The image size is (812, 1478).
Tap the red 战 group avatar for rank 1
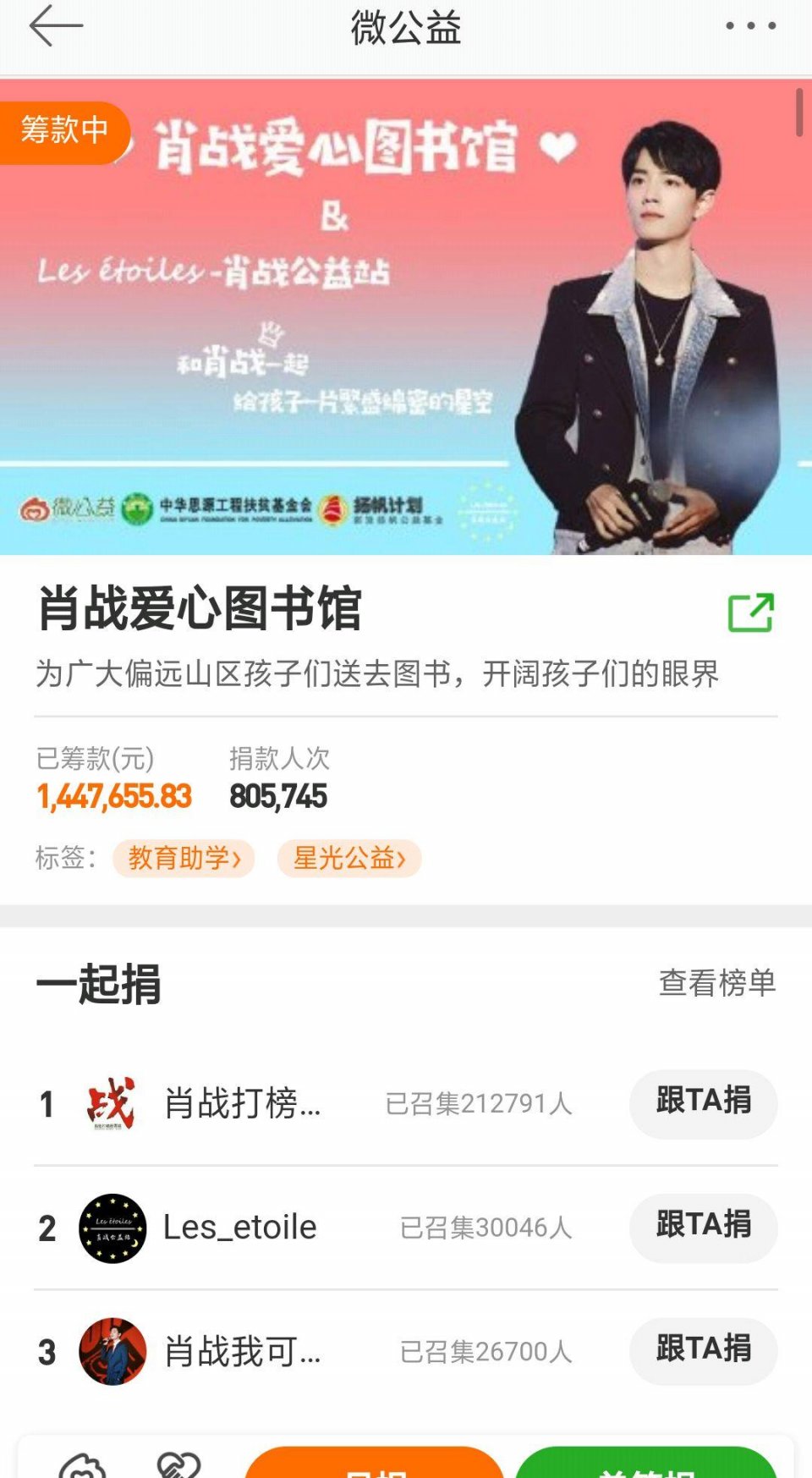(x=112, y=1104)
